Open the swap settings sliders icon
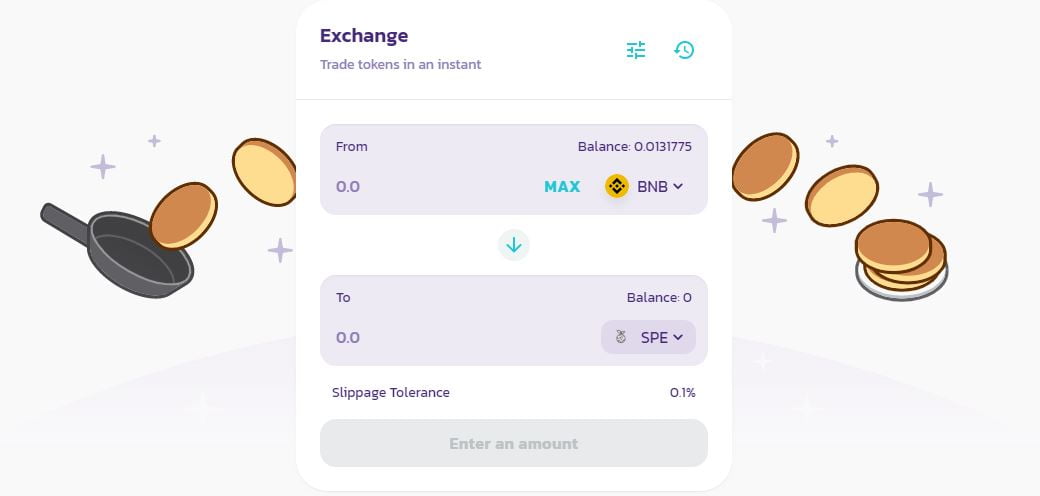 click(636, 50)
